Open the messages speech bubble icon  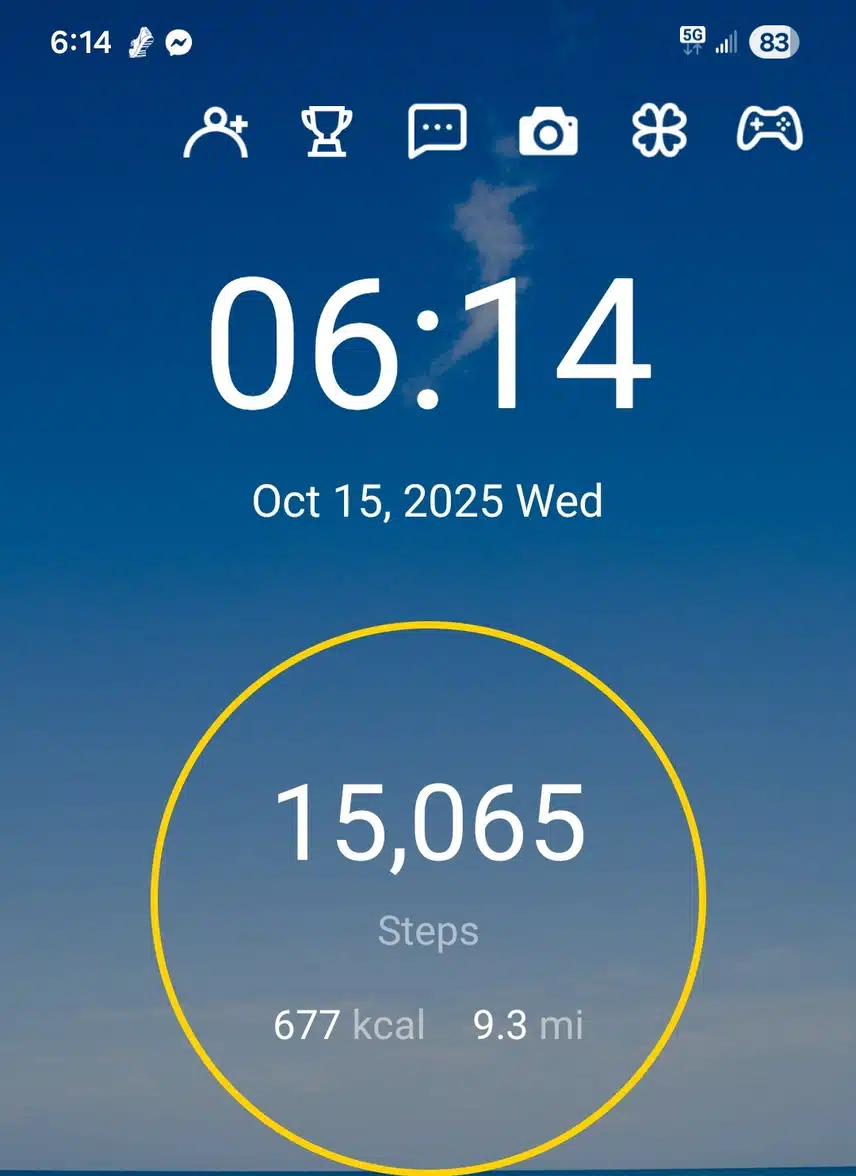tap(438, 132)
